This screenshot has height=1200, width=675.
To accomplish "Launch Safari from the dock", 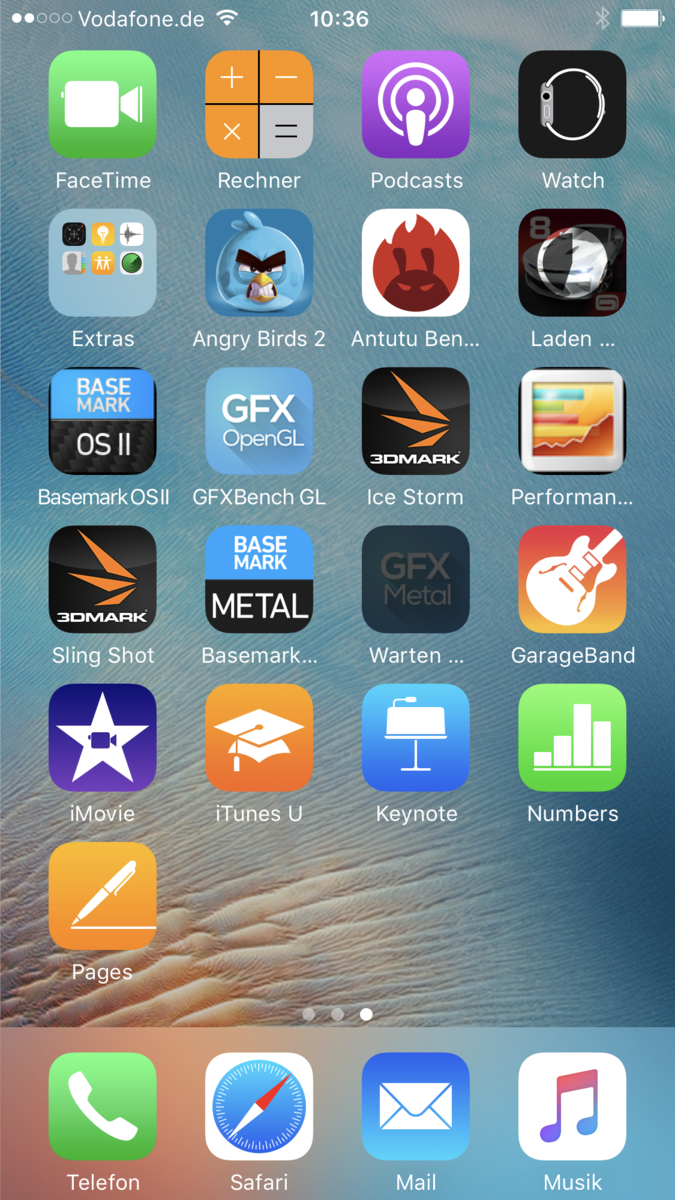I will tap(259, 1107).
